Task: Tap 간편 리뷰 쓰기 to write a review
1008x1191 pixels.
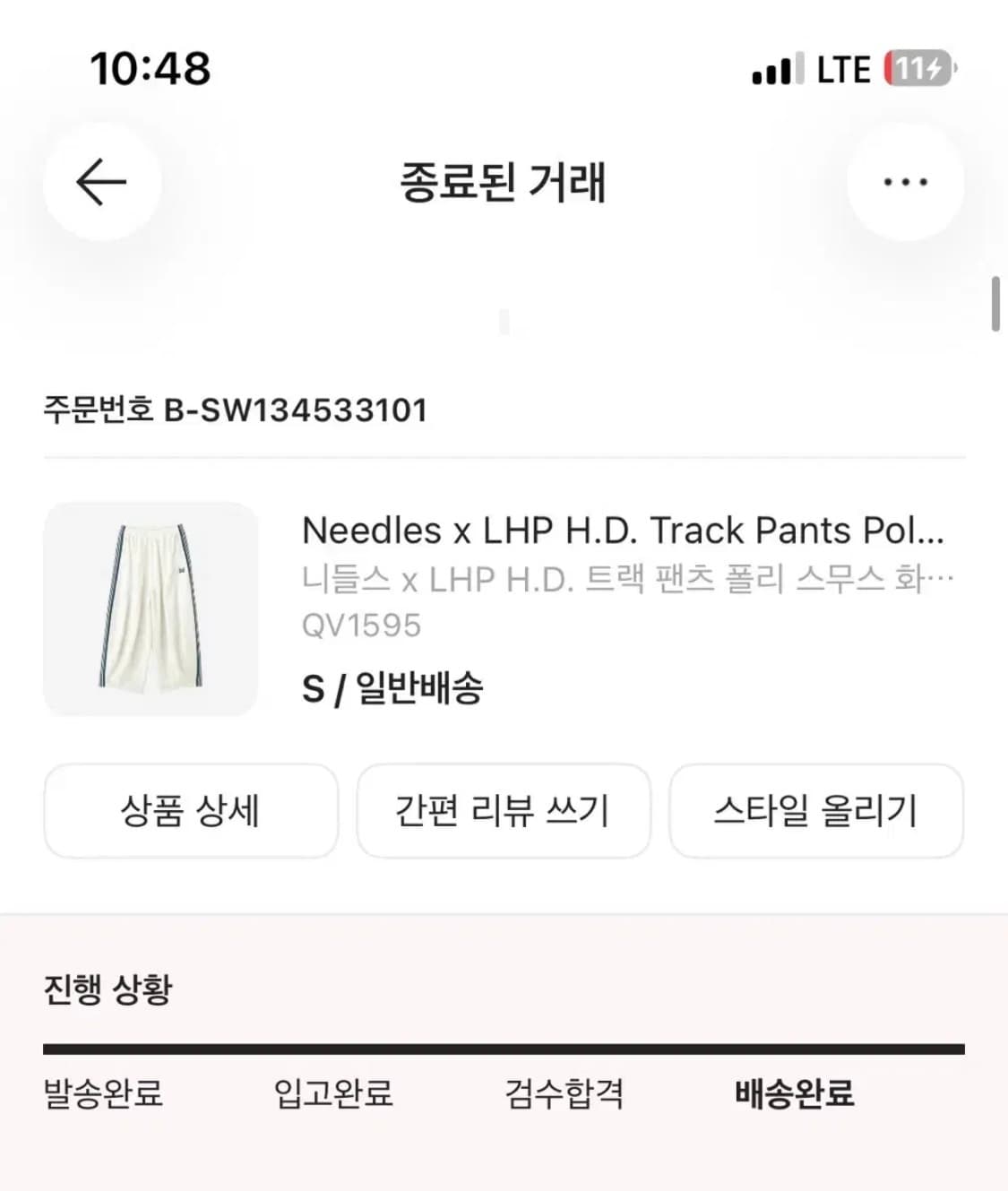Action: click(x=504, y=809)
